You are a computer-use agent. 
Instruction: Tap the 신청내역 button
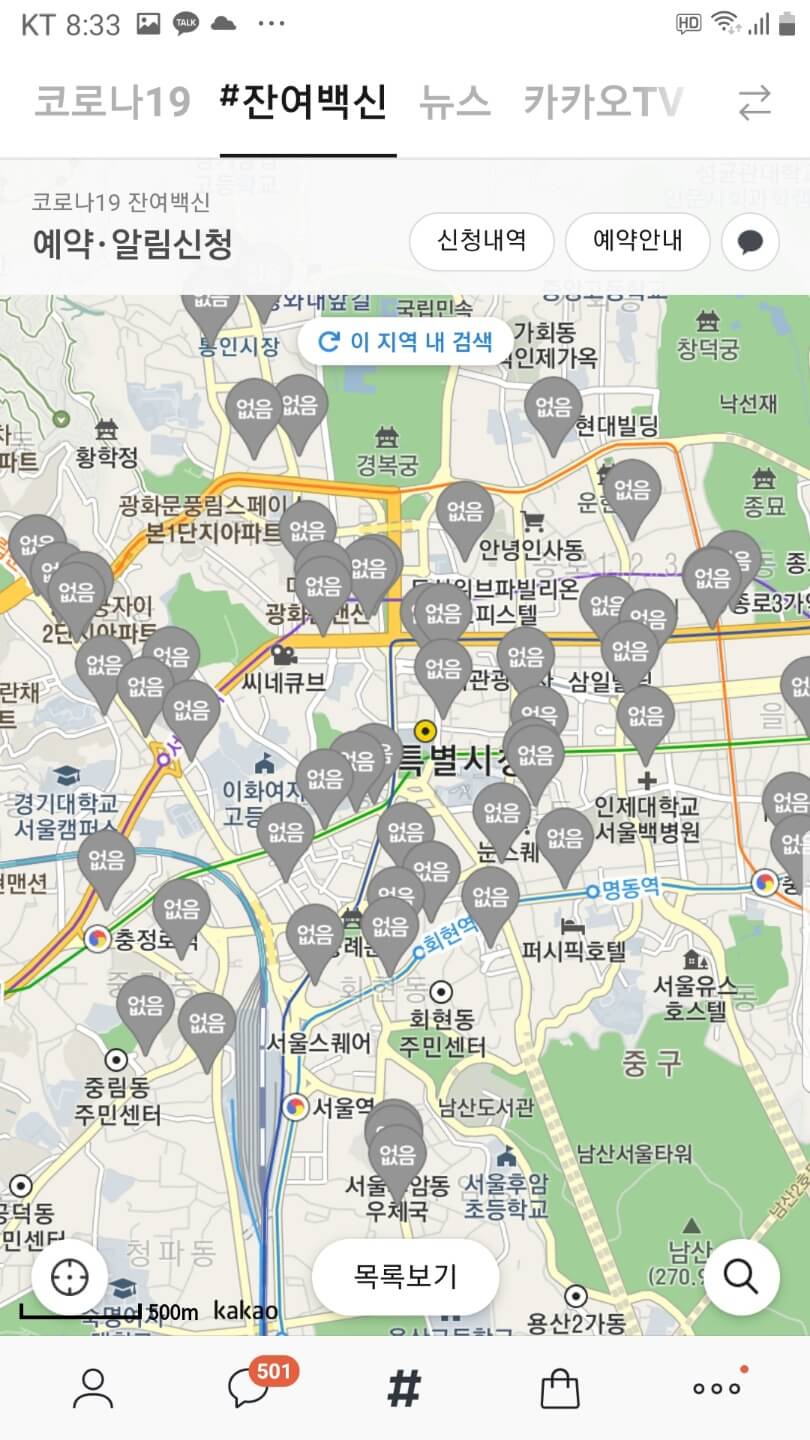pyautogui.click(x=481, y=241)
